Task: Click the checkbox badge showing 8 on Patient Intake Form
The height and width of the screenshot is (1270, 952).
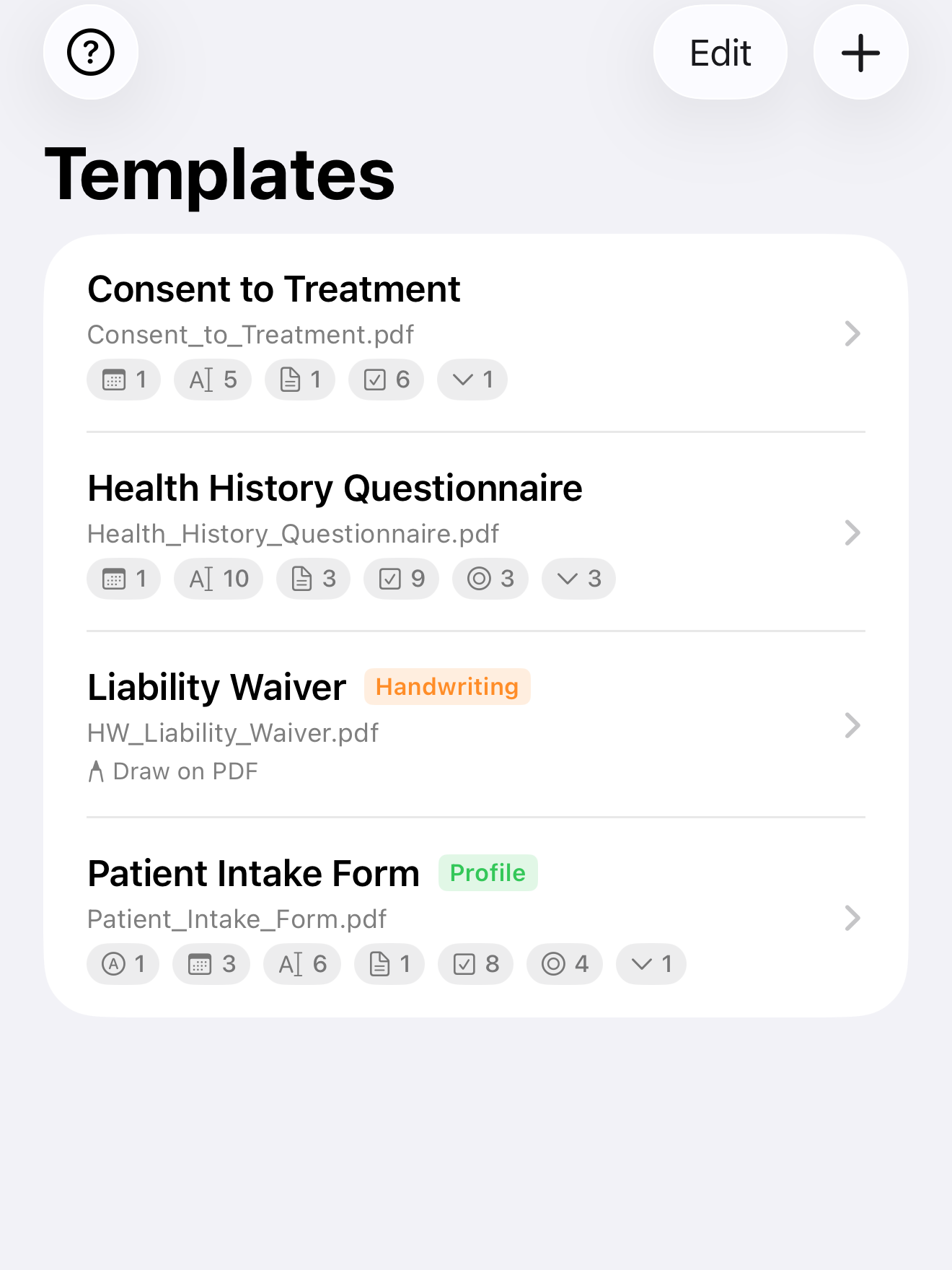Action: point(475,963)
